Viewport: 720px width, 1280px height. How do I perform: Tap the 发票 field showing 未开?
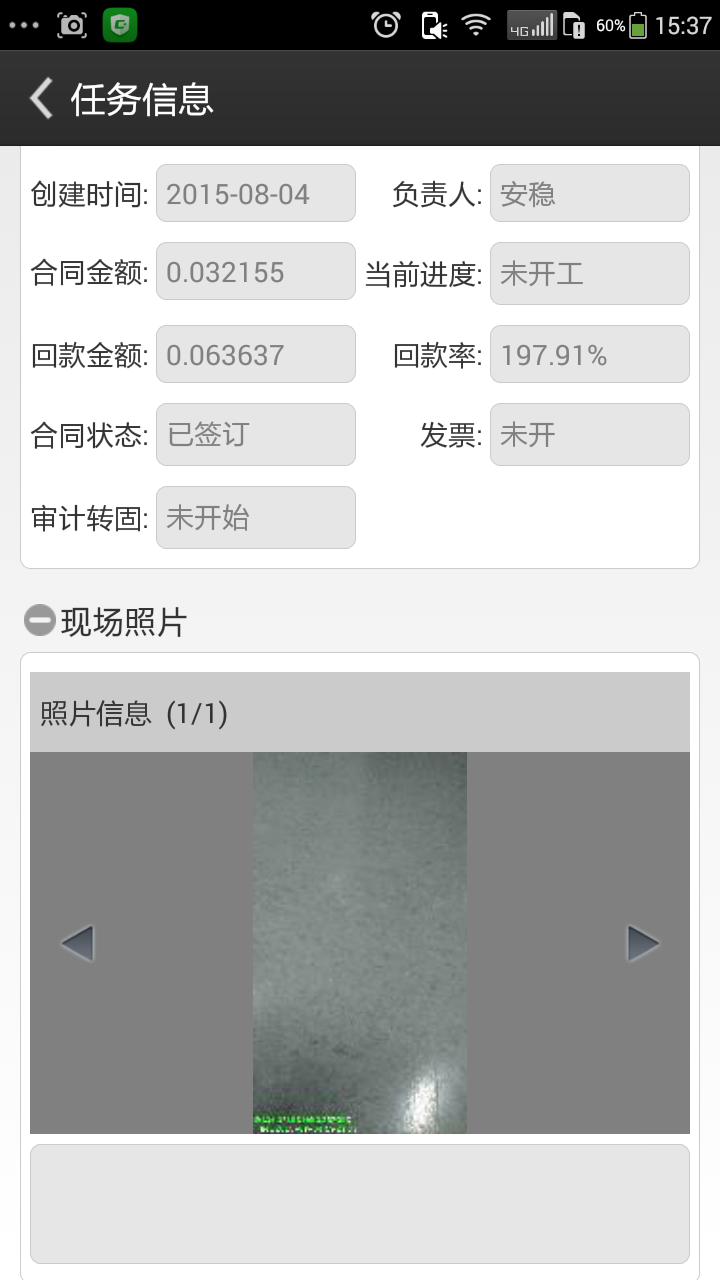(589, 435)
